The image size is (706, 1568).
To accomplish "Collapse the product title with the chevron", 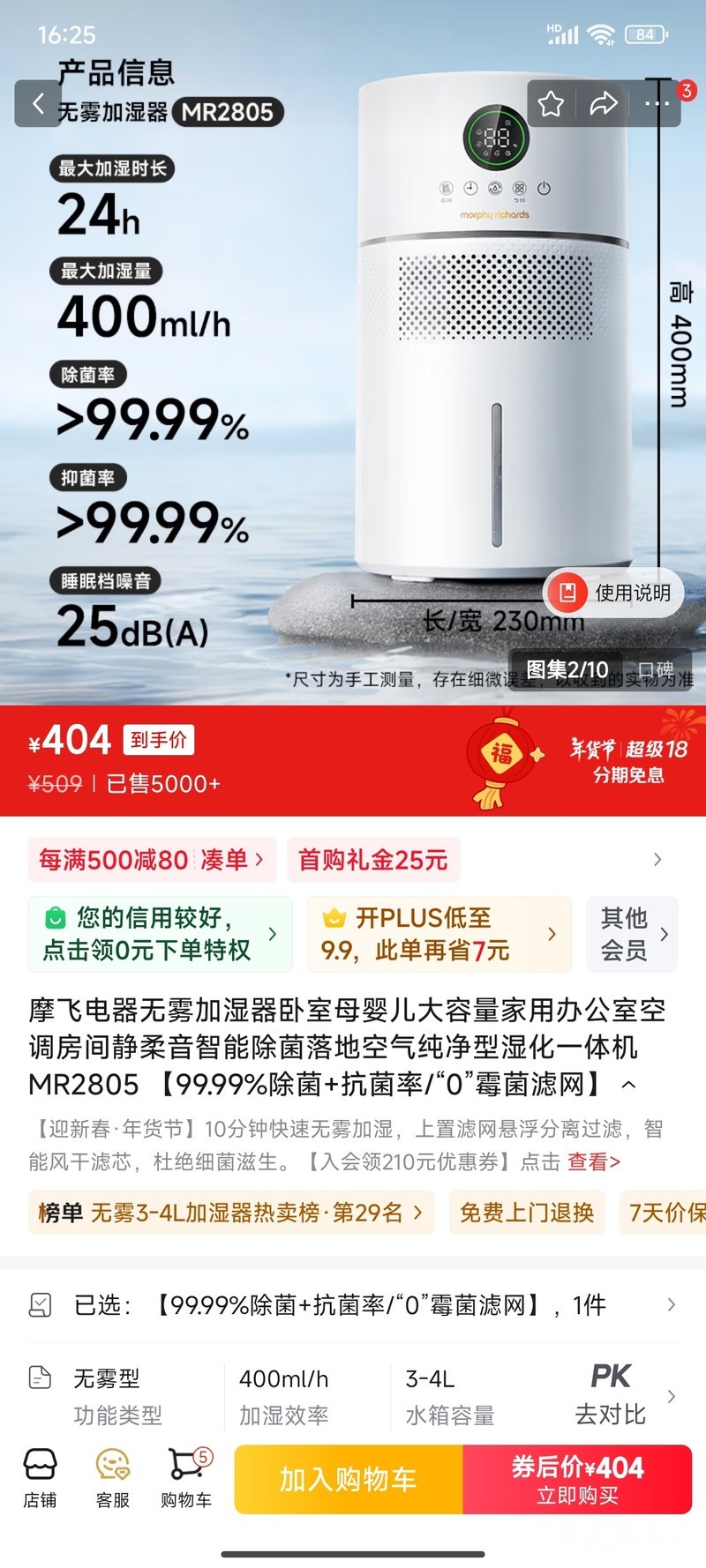I will pos(629,1085).
